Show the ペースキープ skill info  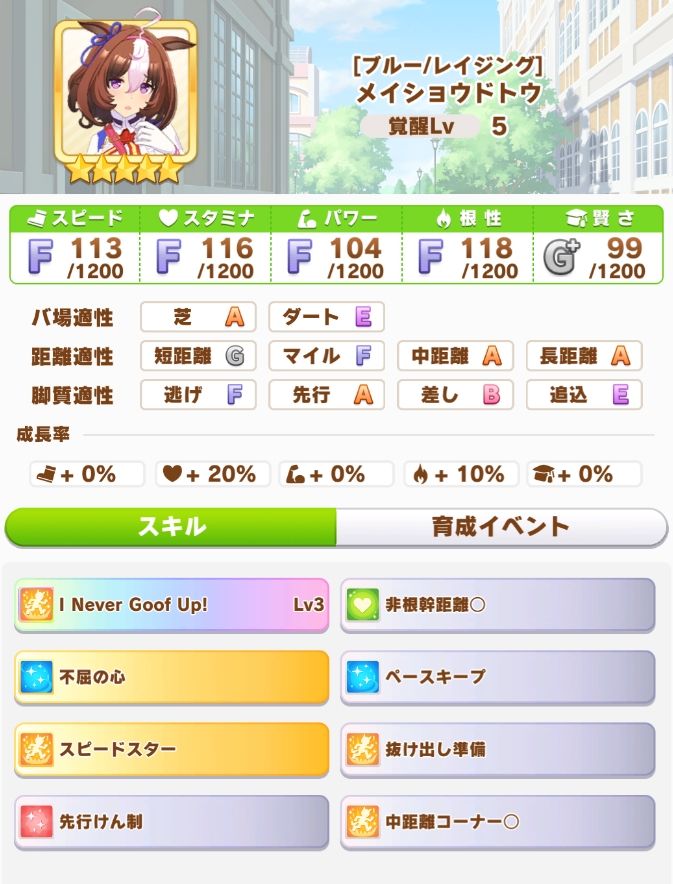[498, 677]
